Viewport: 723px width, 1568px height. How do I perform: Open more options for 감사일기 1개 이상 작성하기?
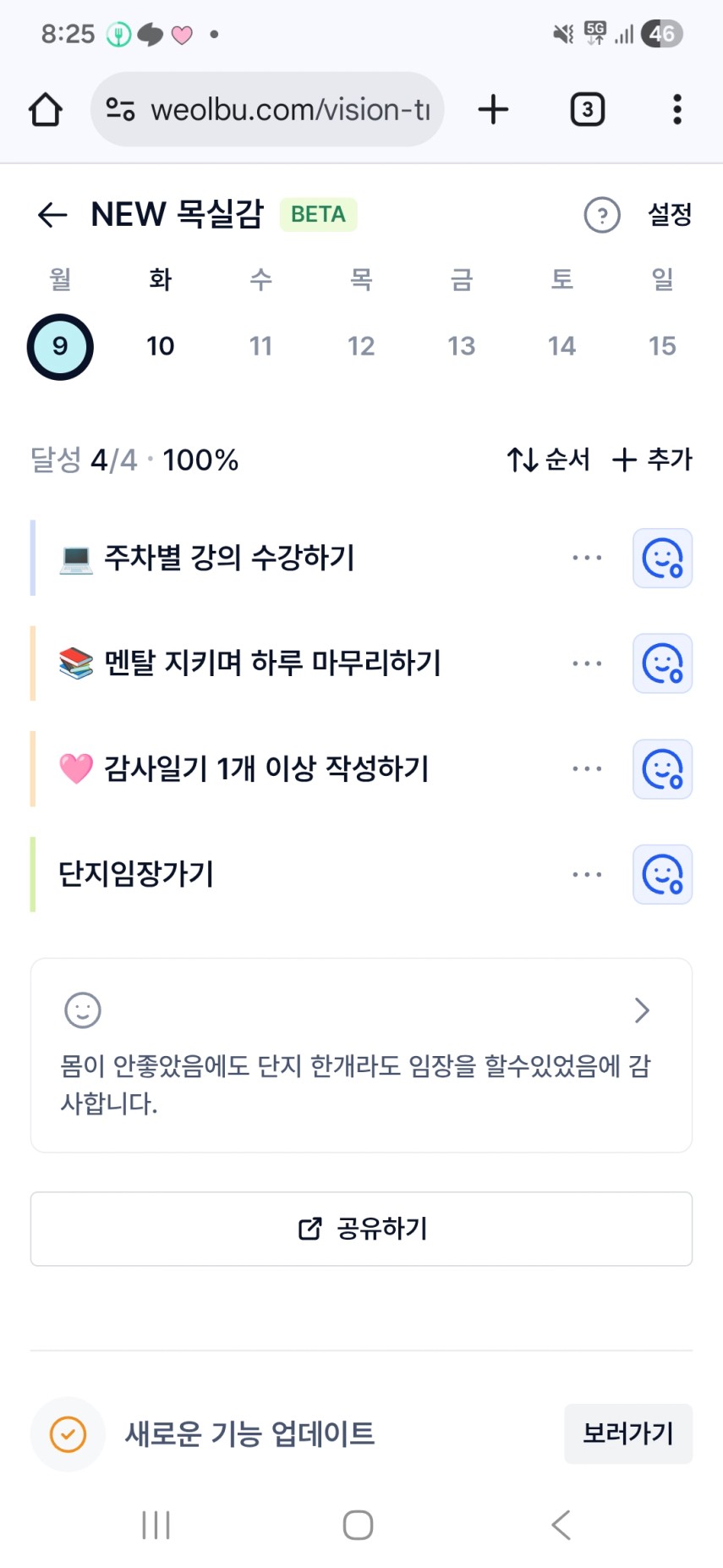click(587, 769)
